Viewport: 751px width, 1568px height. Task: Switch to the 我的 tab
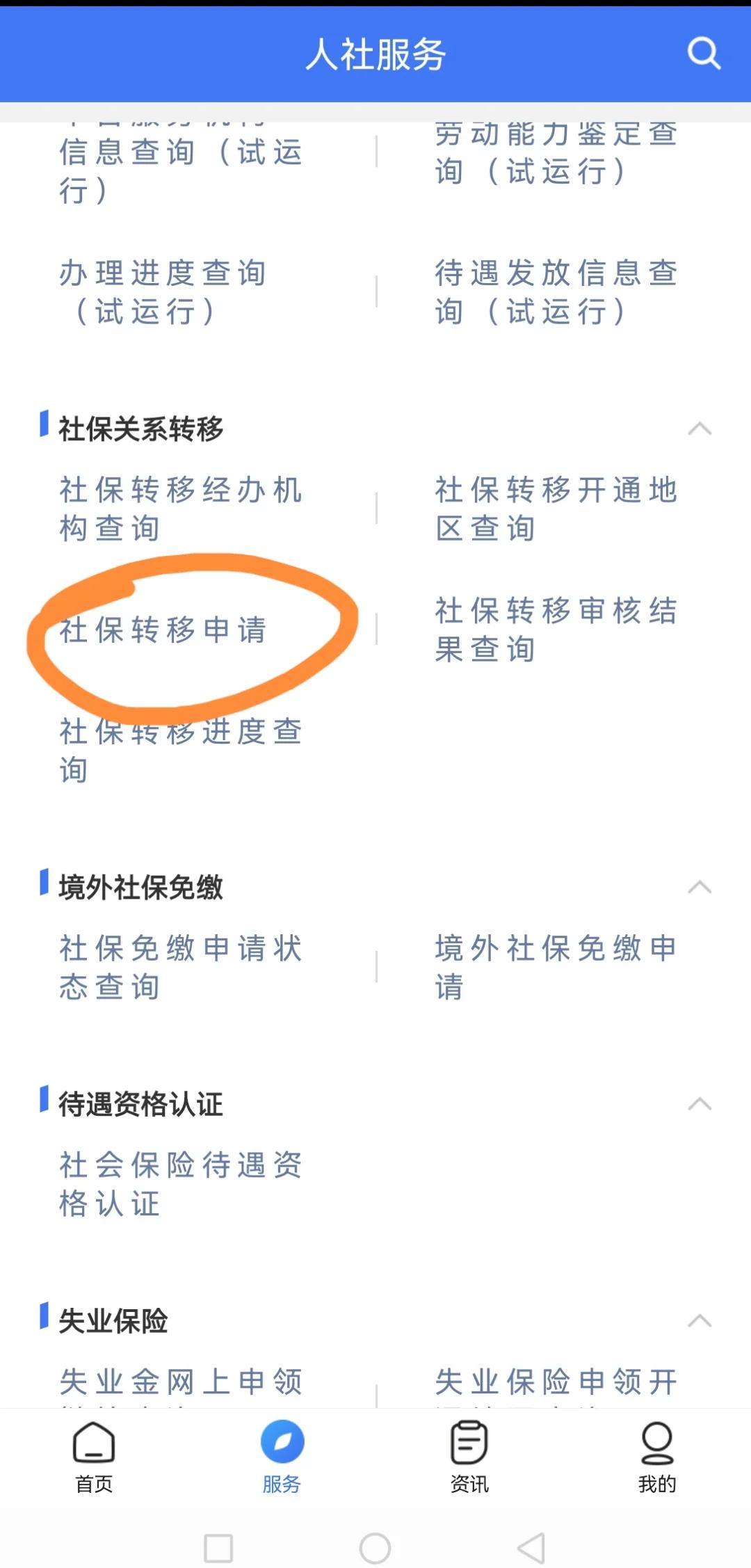(657, 1457)
